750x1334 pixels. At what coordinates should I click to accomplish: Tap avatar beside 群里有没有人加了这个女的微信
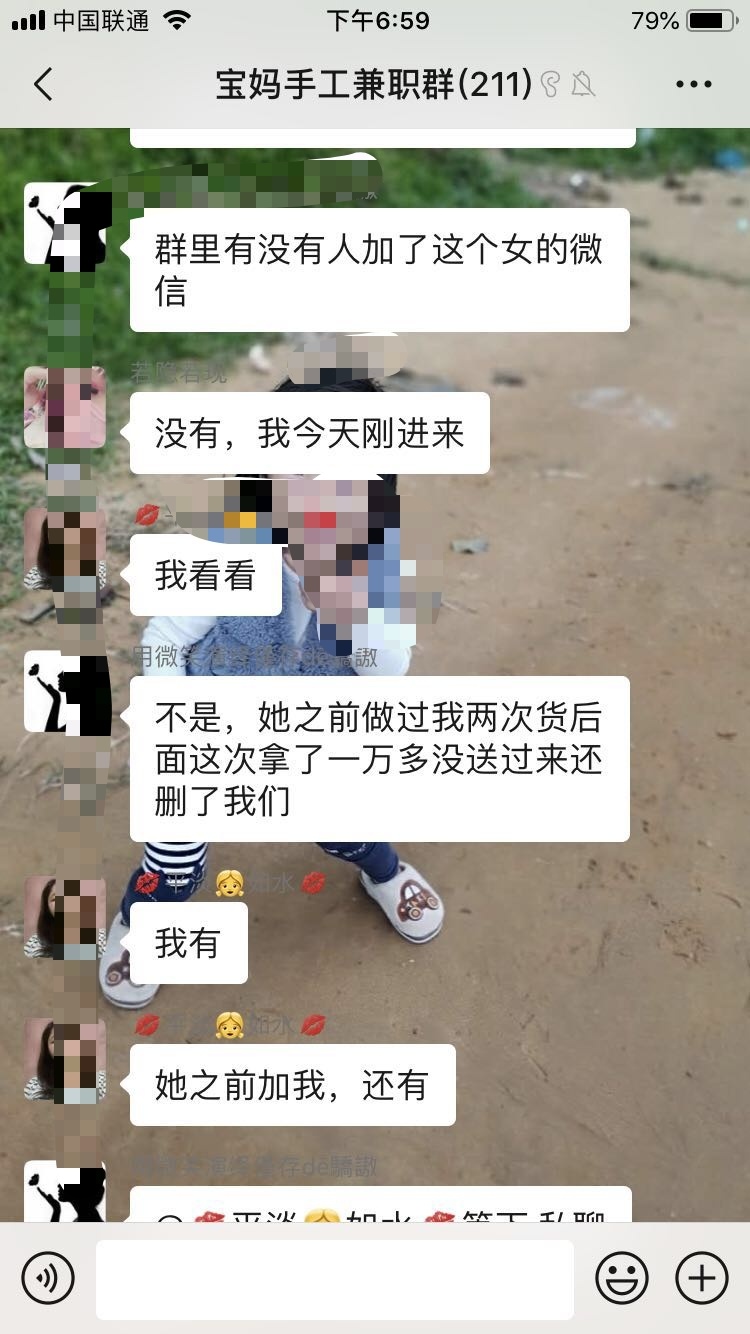tap(65, 223)
